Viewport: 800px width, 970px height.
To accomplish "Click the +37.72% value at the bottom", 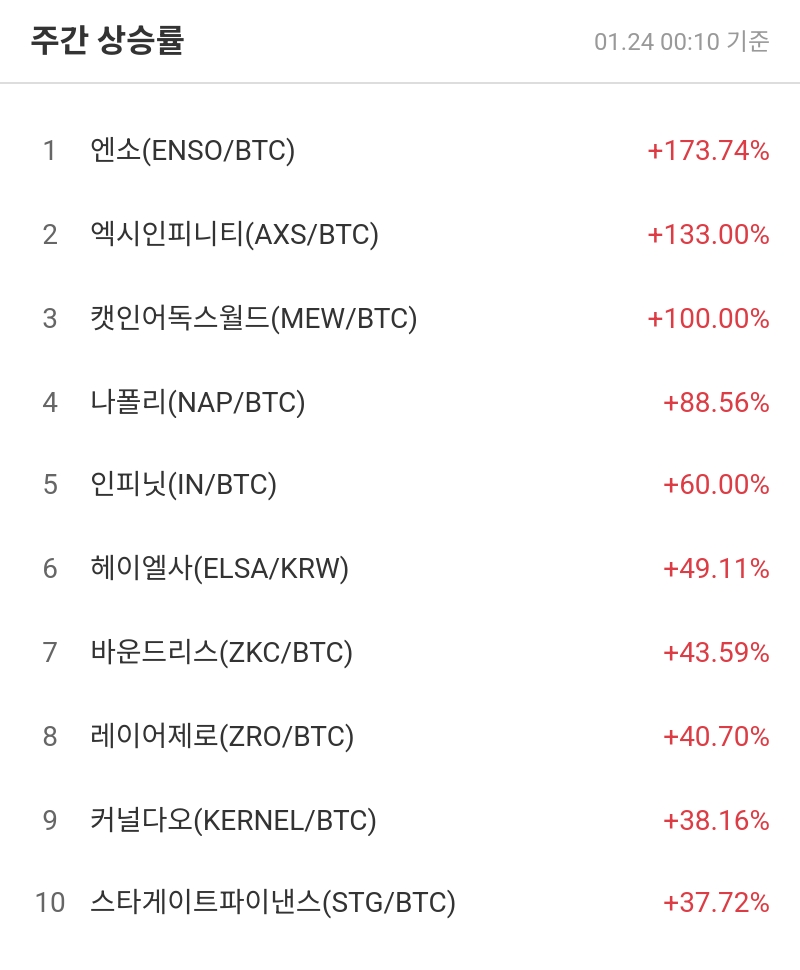I will [717, 904].
